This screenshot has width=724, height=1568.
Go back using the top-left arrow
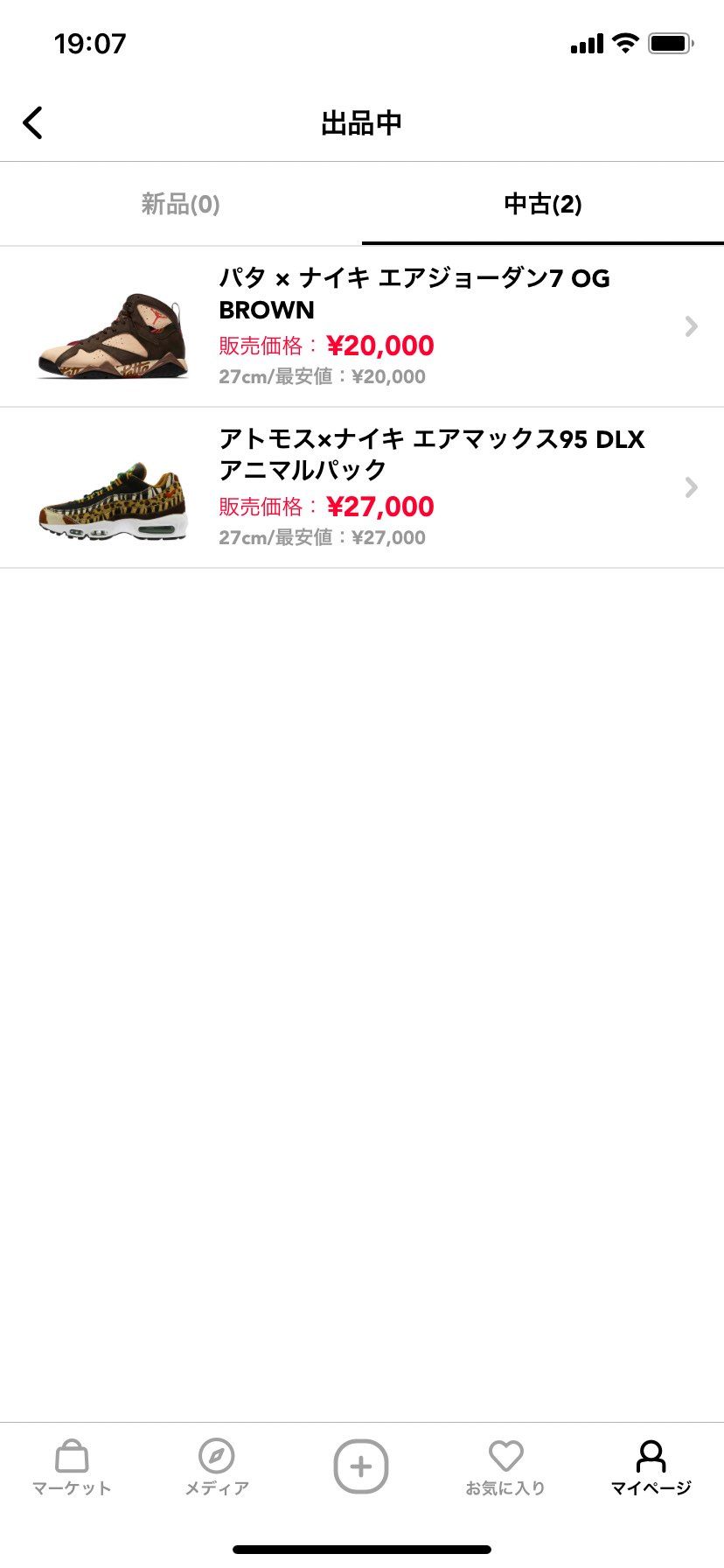click(32, 122)
